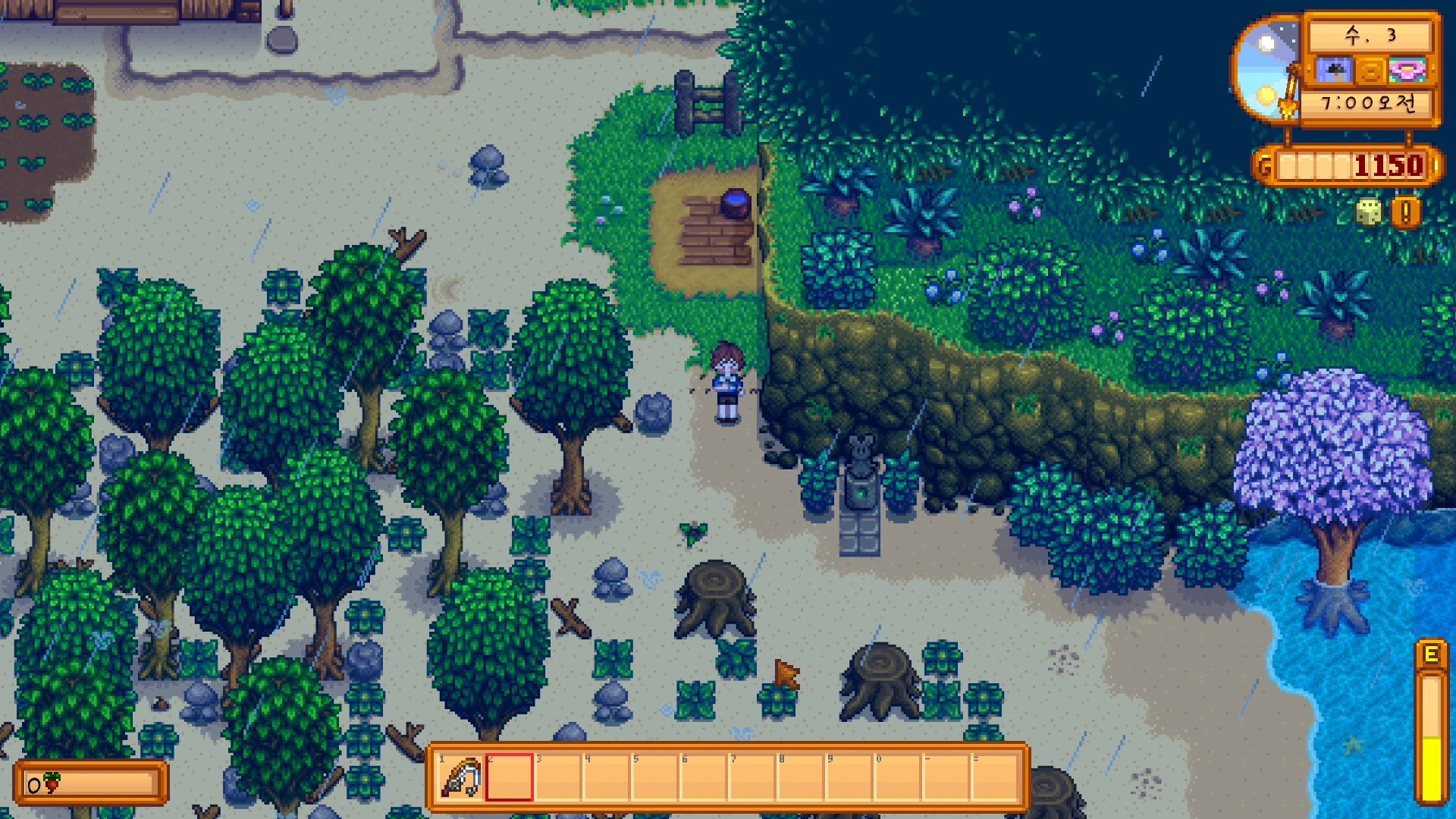The height and width of the screenshot is (819, 1456).
Task: Select empty toolbar slot 5
Action: [654, 777]
